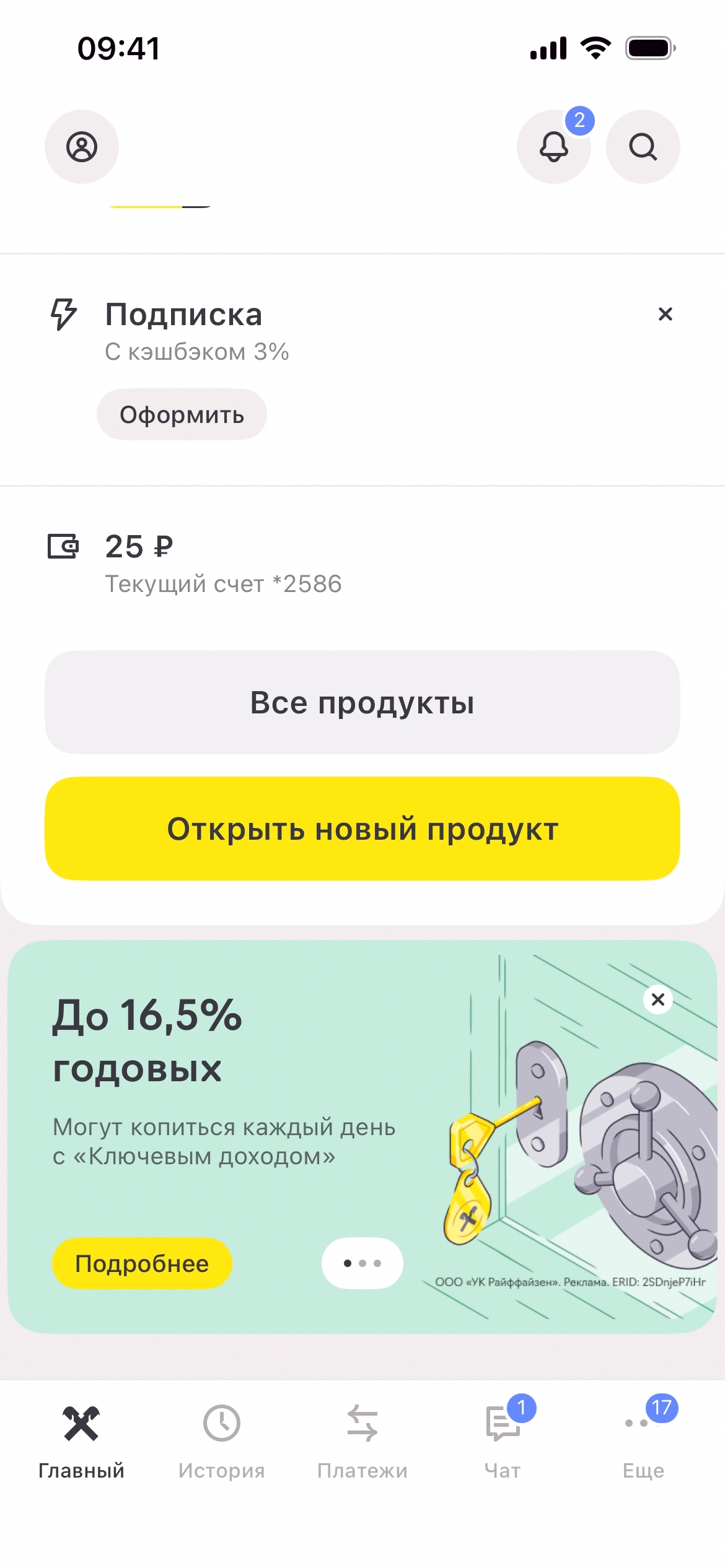Close the 16,5% годовых banner
This screenshot has height=1568, width=725.
[x=658, y=999]
